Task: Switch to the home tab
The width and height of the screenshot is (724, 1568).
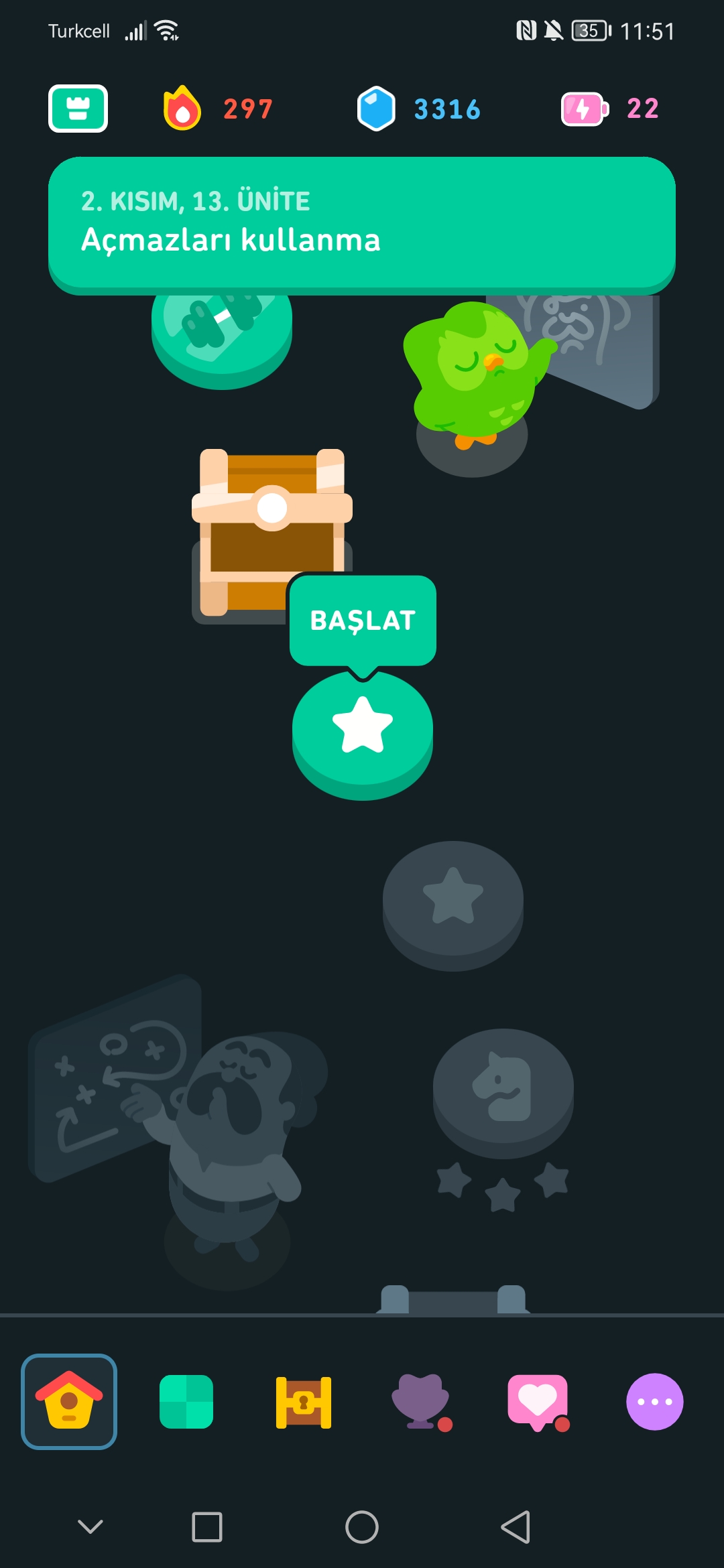Action: tap(69, 1401)
